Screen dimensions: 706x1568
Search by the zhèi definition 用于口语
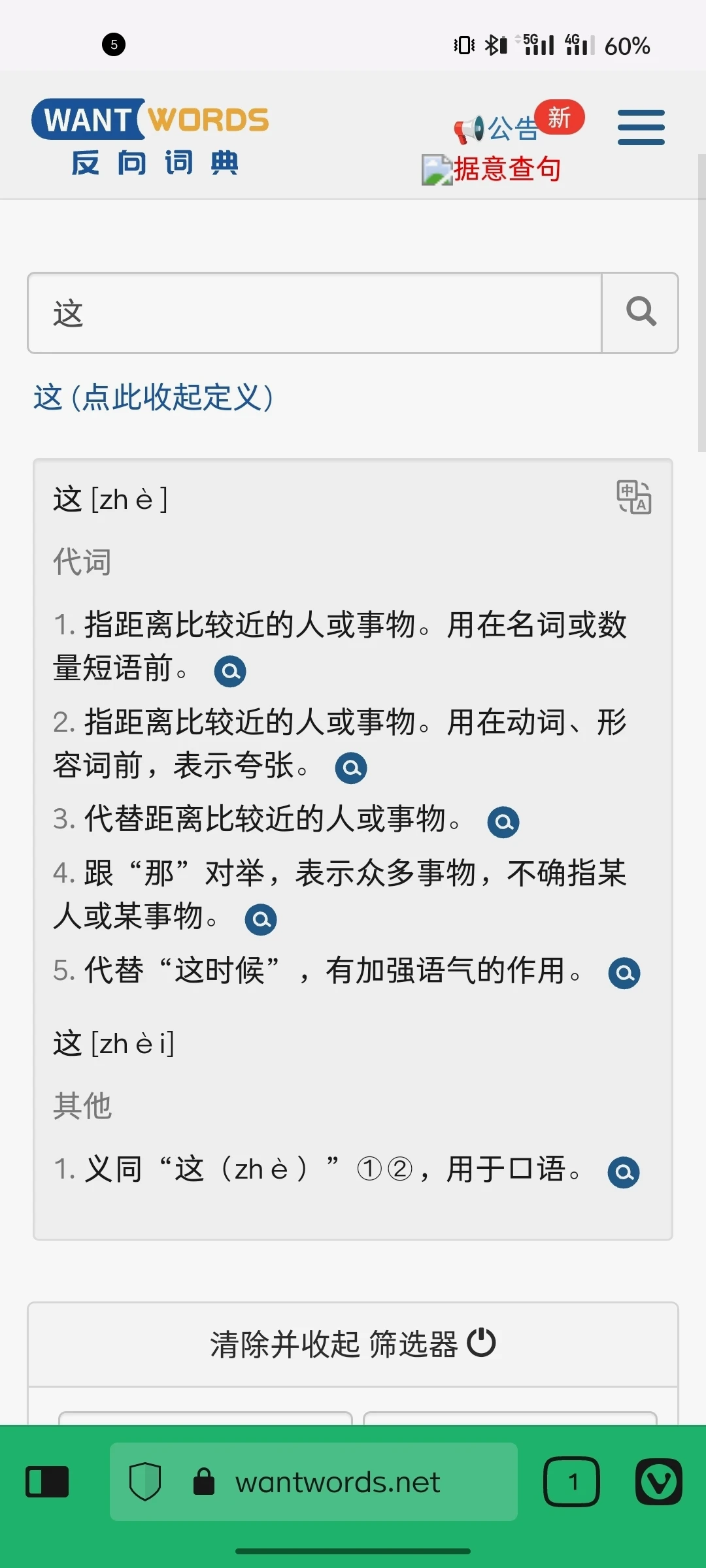pyautogui.click(x=624, y=1172)
